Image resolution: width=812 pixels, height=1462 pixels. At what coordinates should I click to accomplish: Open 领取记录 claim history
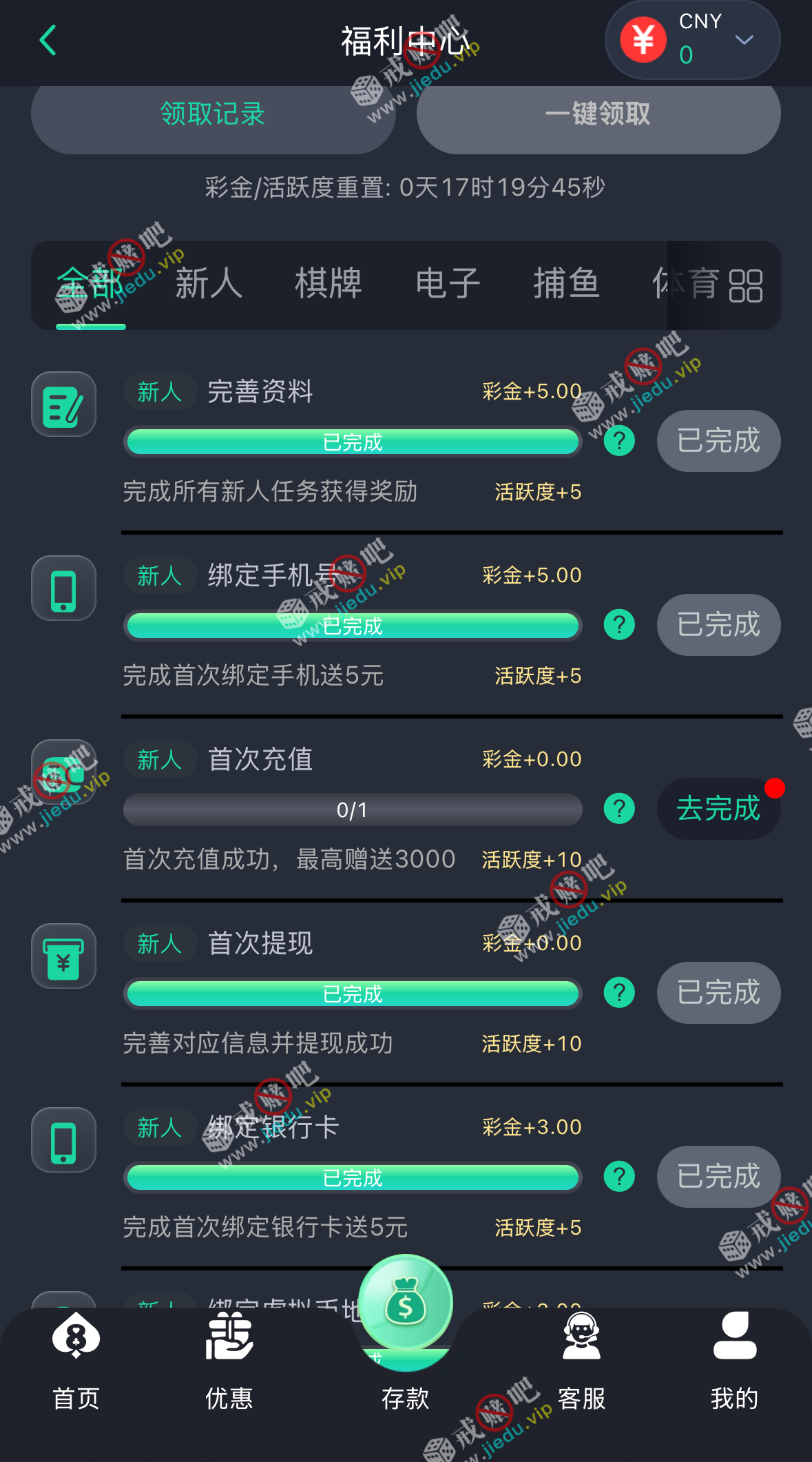(x=213, y=114)
